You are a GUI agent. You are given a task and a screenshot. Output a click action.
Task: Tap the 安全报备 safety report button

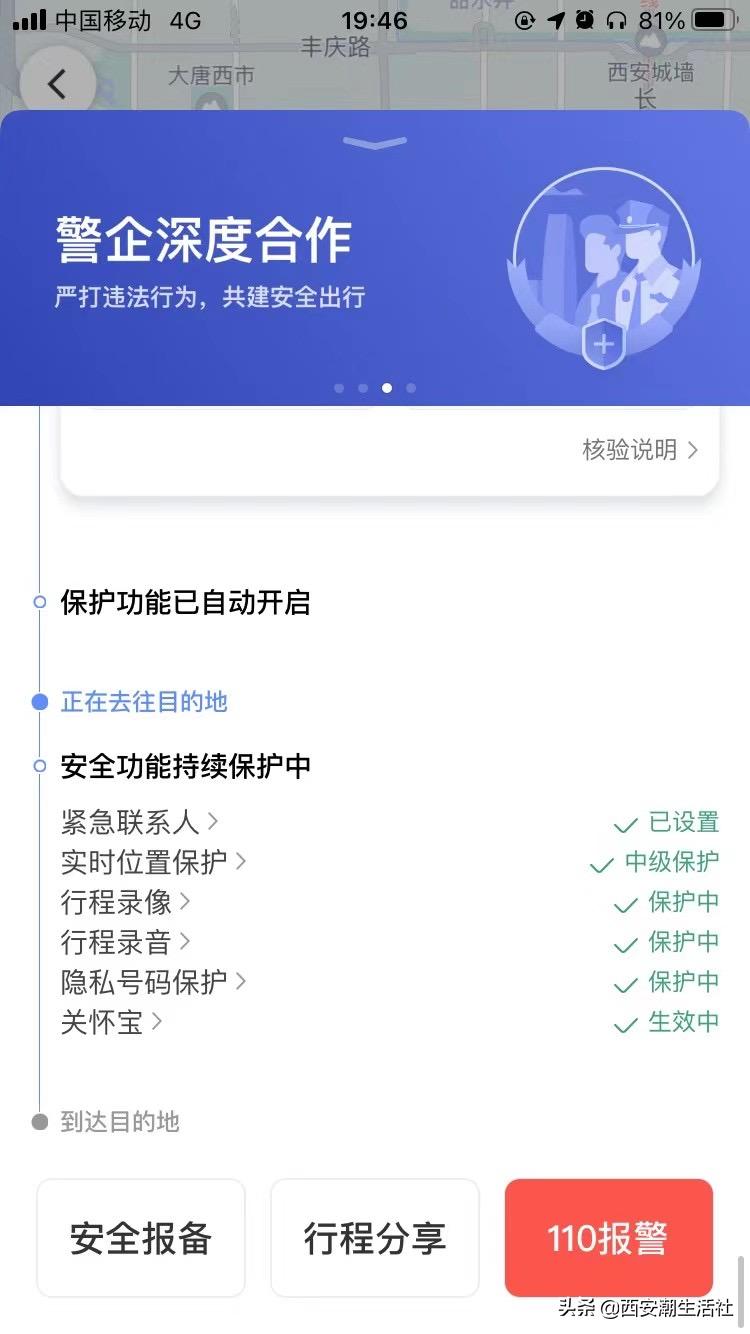pyautogui.click(x=140, y=1238)
